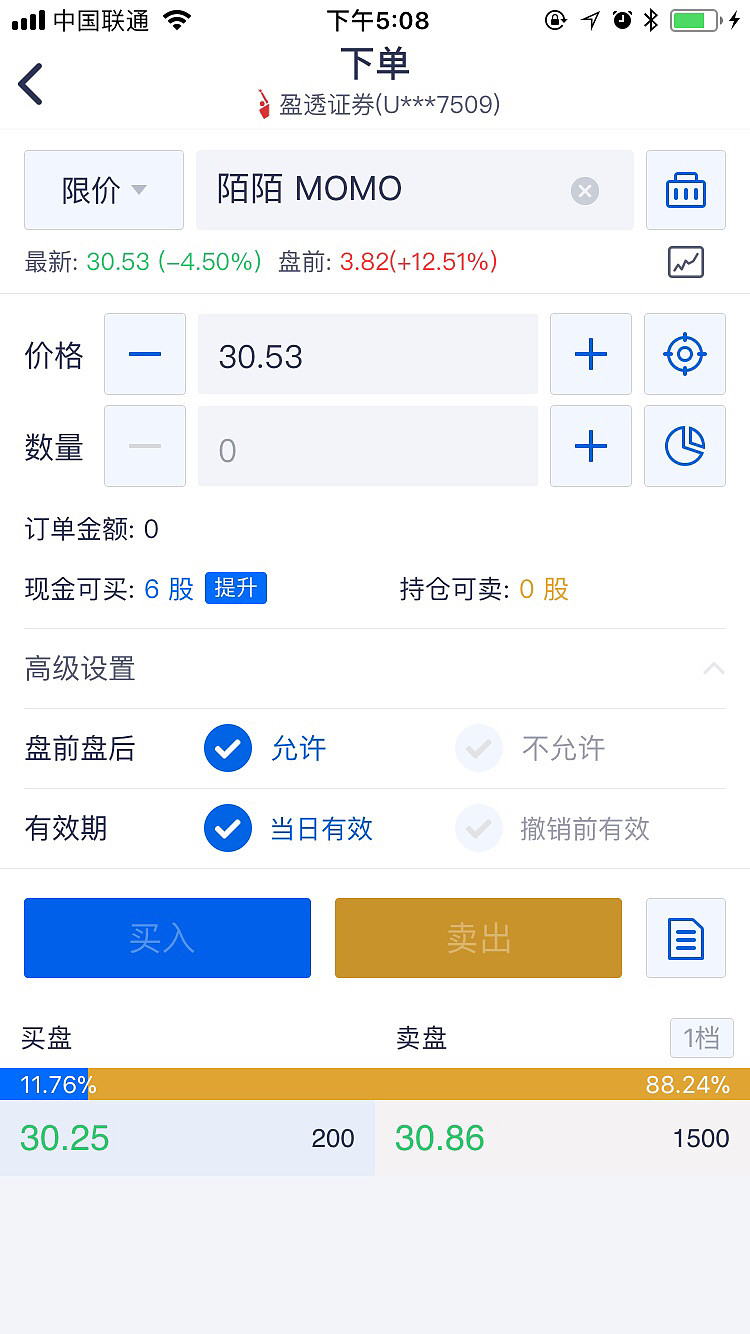Switch the 1档 depth level selector
Viewport: 750px width, 1334px height.
(701, 1038)
